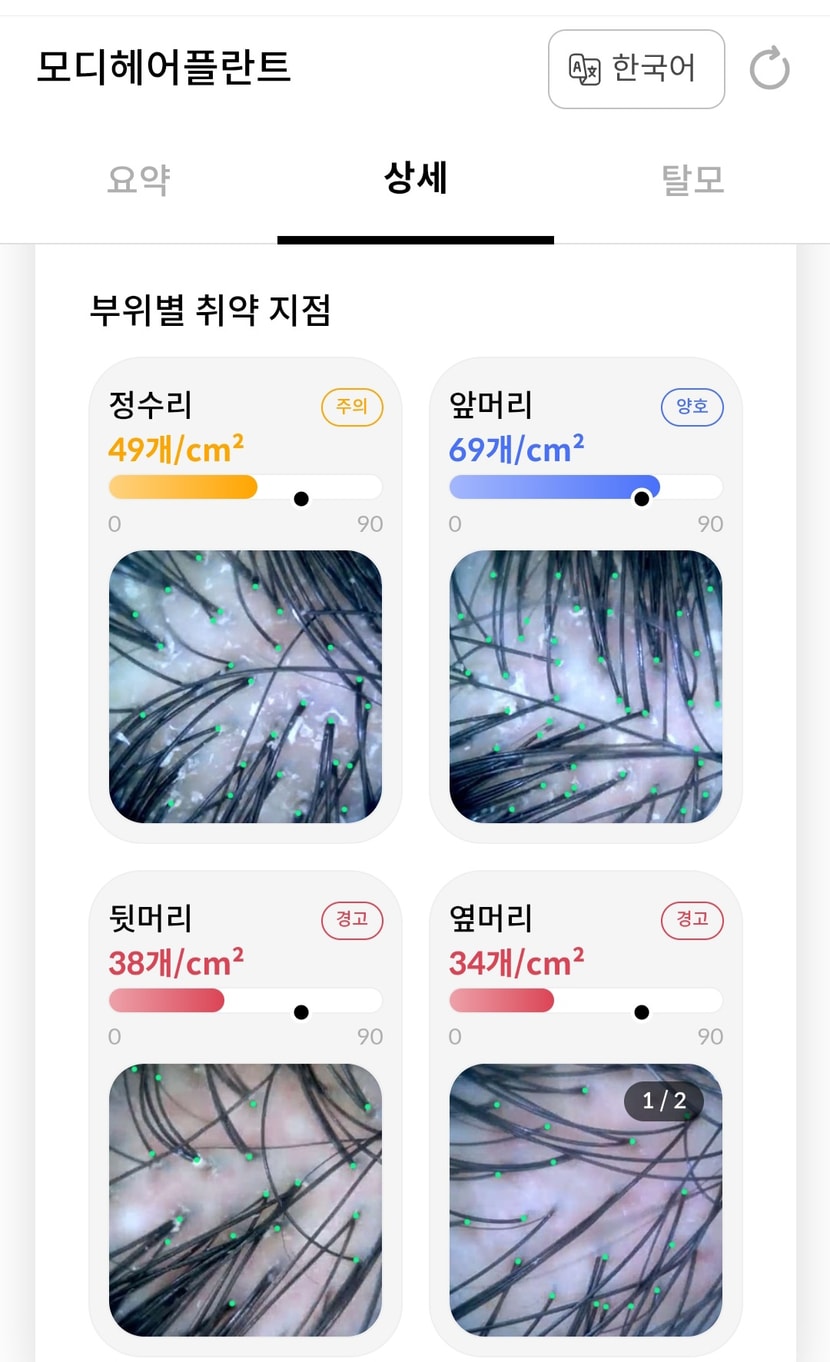The width and height of the screenshot is (830, 1362).
Task: Switch to the 탈모 tab
Action: pos(692,180)
